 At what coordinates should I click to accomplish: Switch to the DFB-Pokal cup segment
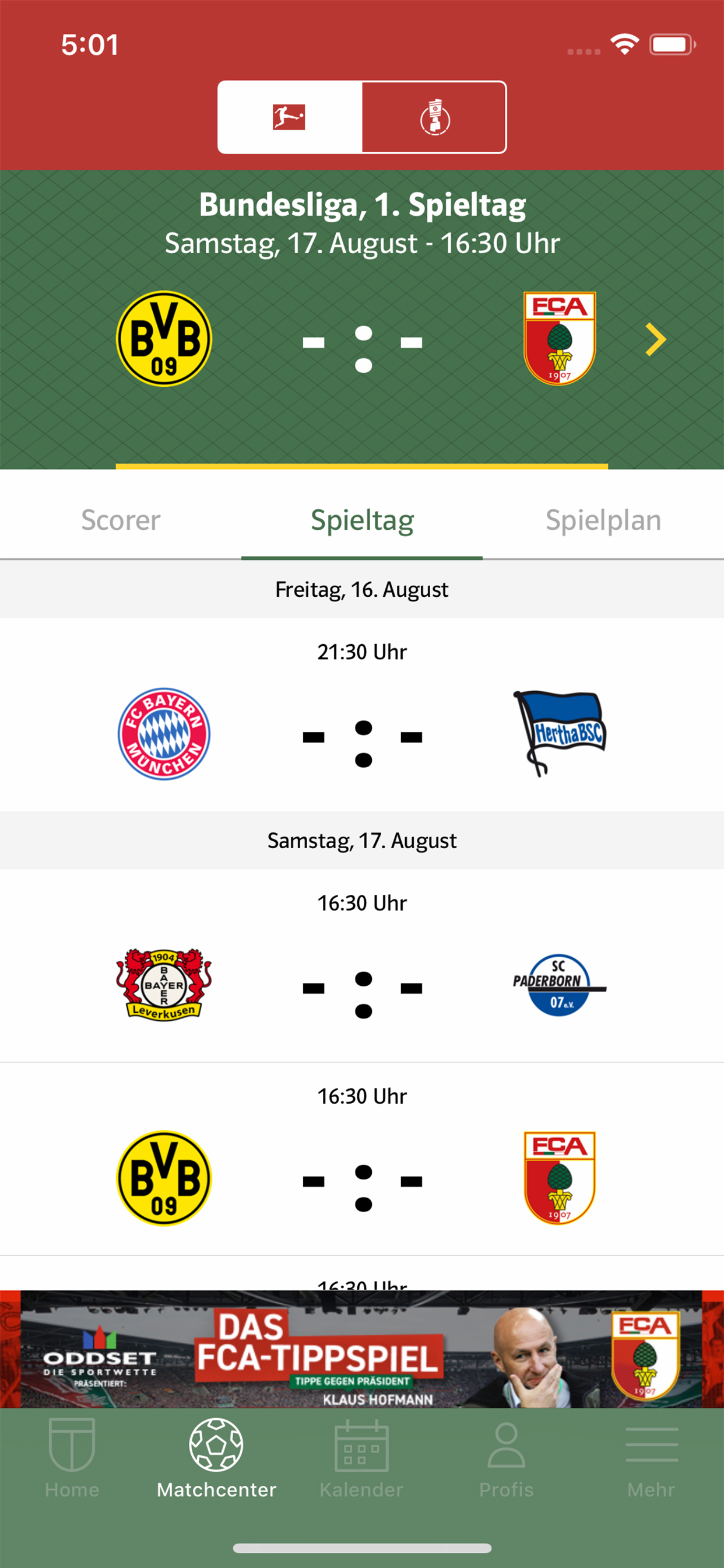coord(434,117)
